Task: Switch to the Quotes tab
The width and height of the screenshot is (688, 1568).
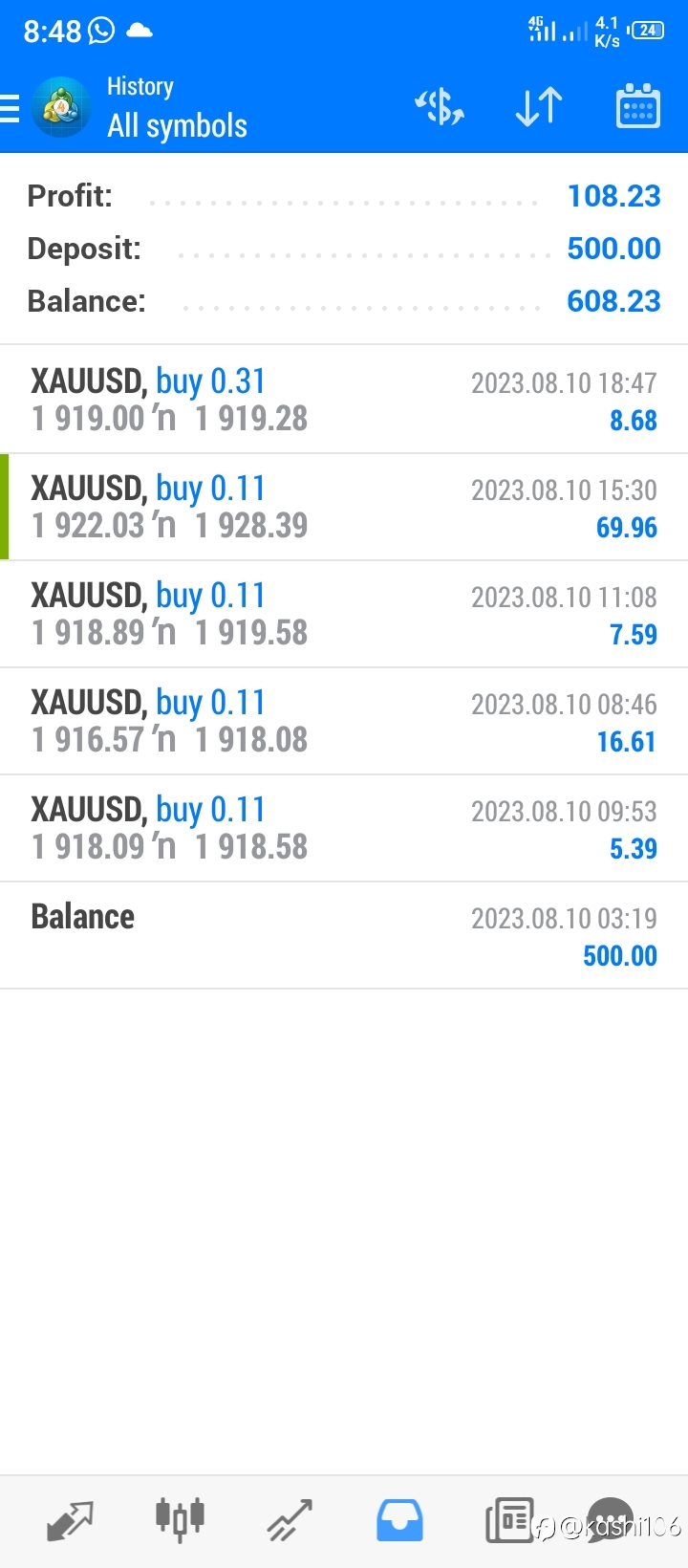Action: point(70,1520)
